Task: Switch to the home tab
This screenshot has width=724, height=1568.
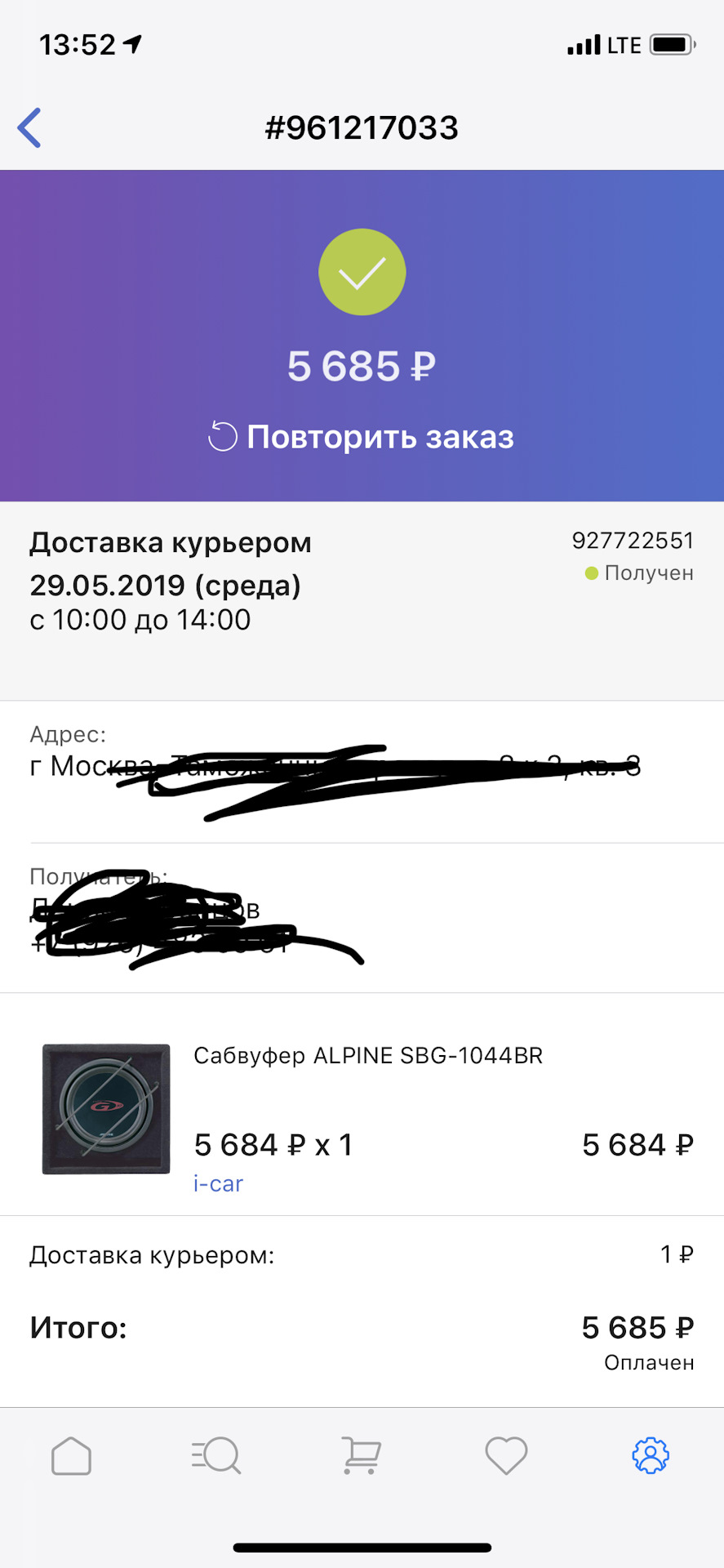Action: [x=71, y=1456]
